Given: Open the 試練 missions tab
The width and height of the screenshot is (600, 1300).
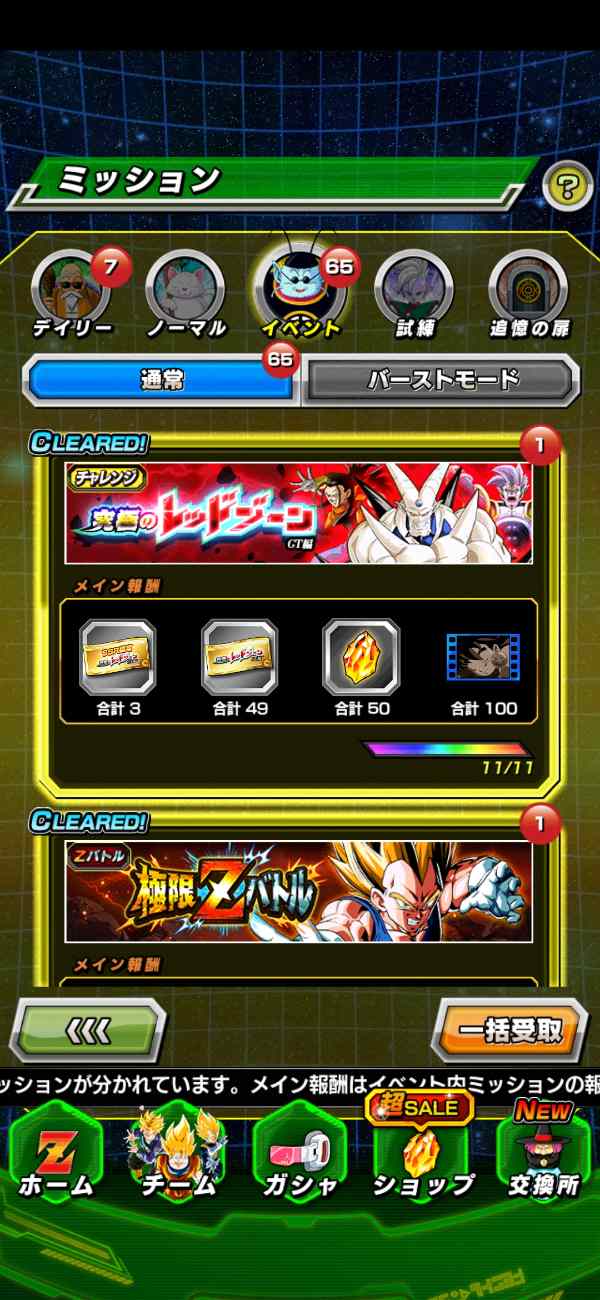Looking at the screenshot, I should coord(413,294).
